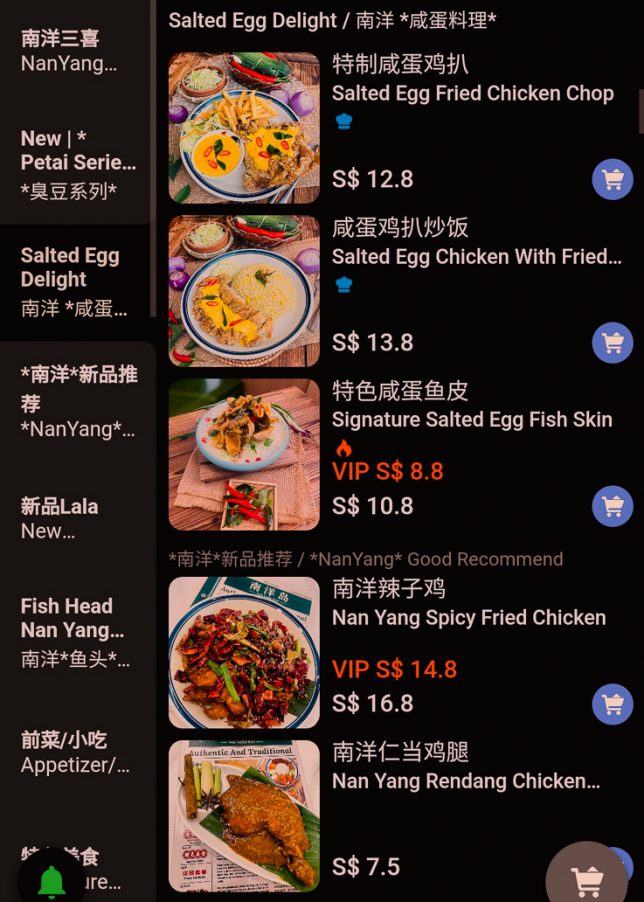Select the Salted Egg Delight category
644x902 pixels.
pos(75,282)
